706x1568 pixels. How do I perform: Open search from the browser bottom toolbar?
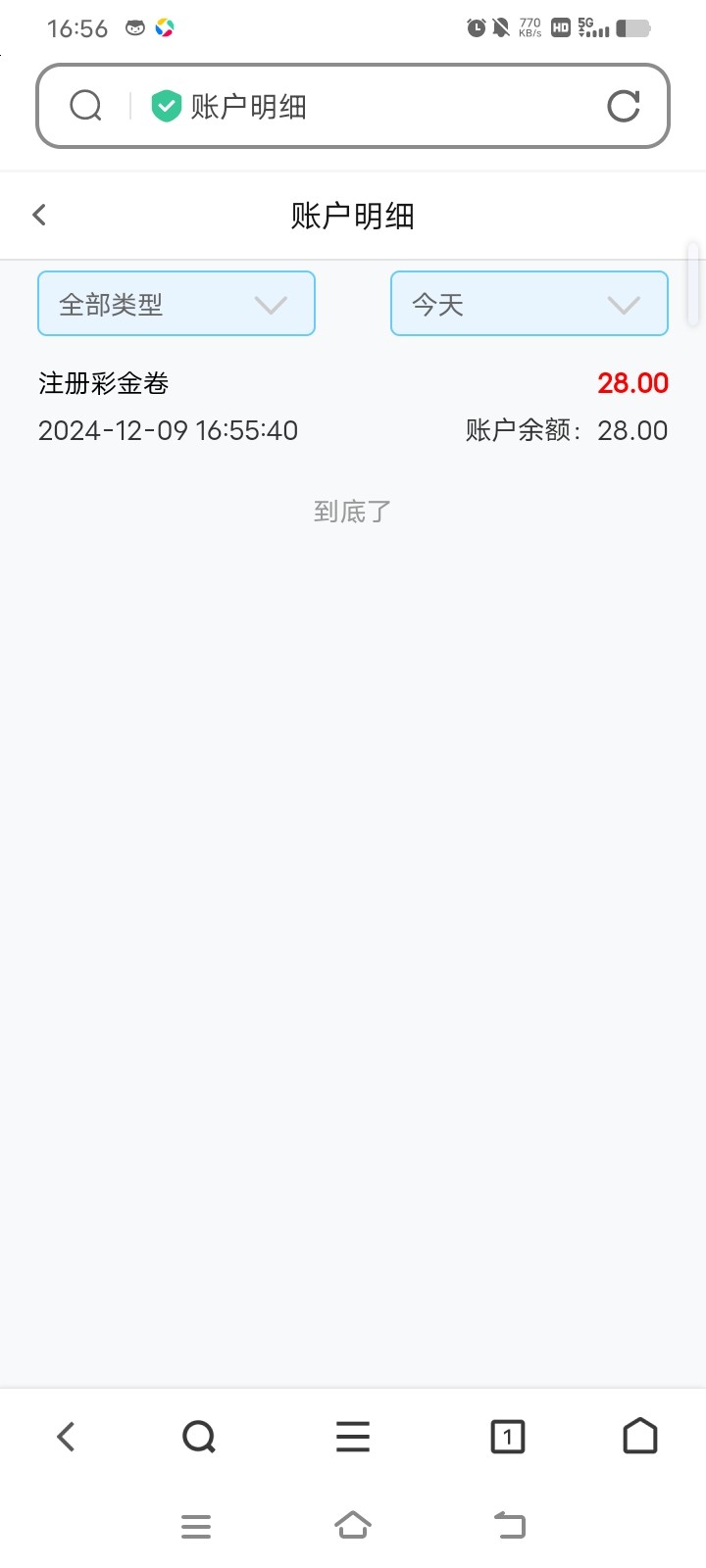pyautogui.click(x=199, y=1437)
